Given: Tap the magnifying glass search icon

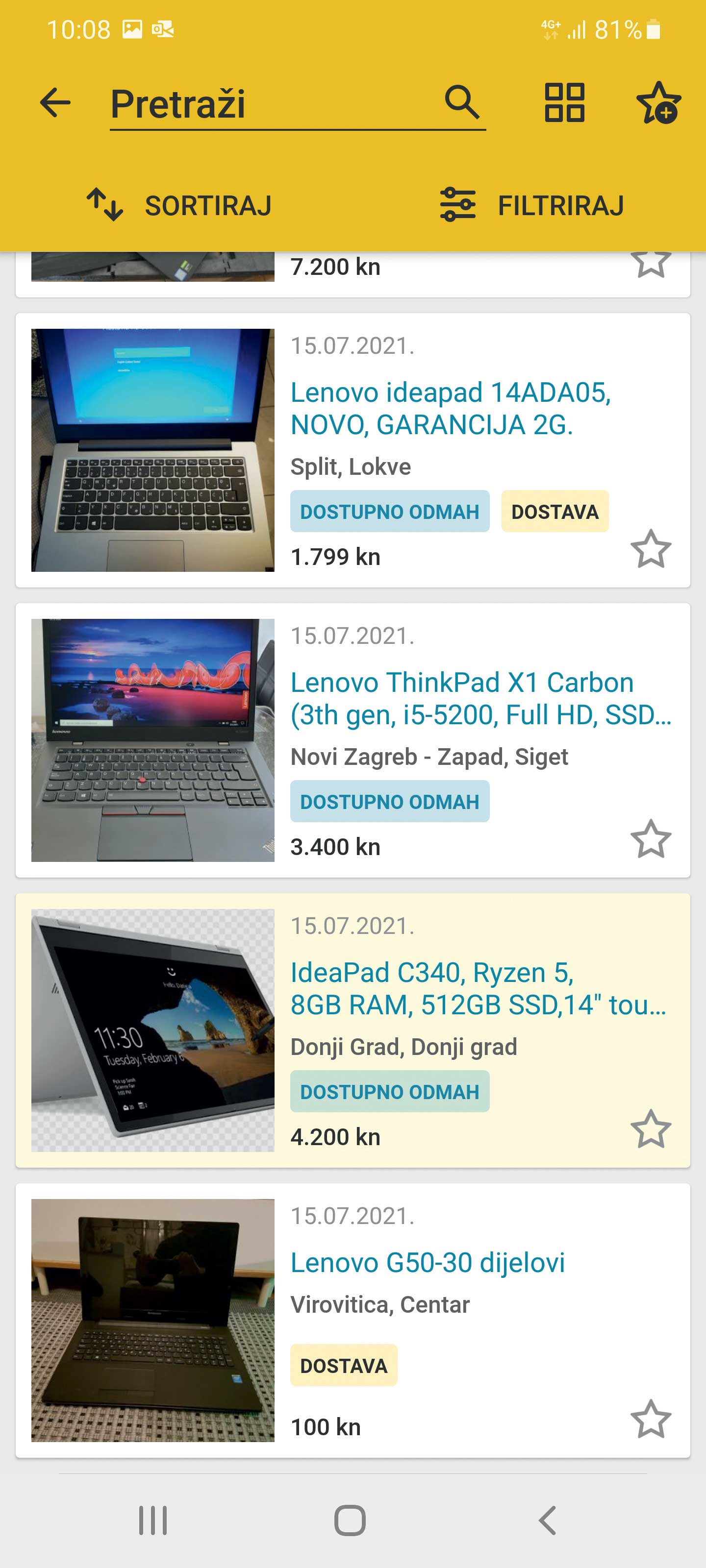Looking at the screenshot, I should coord(462,101).
